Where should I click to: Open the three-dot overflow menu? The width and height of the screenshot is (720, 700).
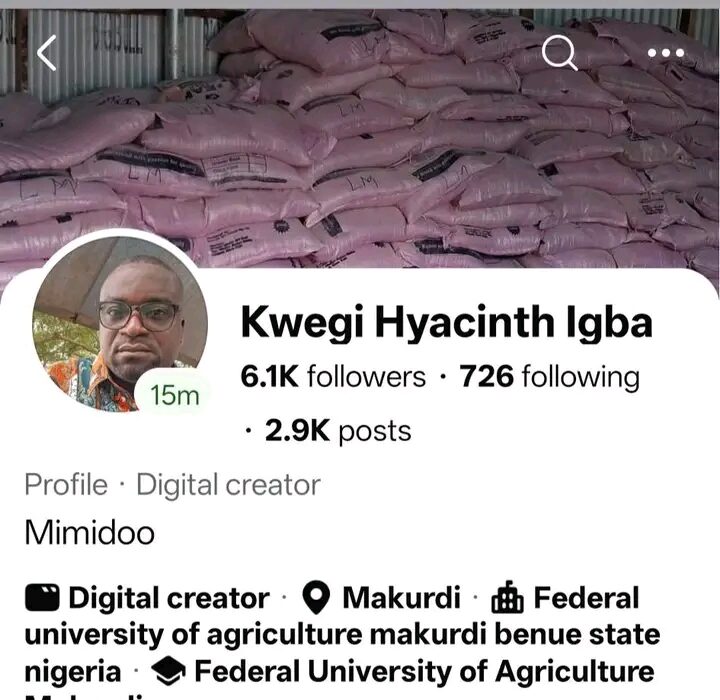click(664, 53)
